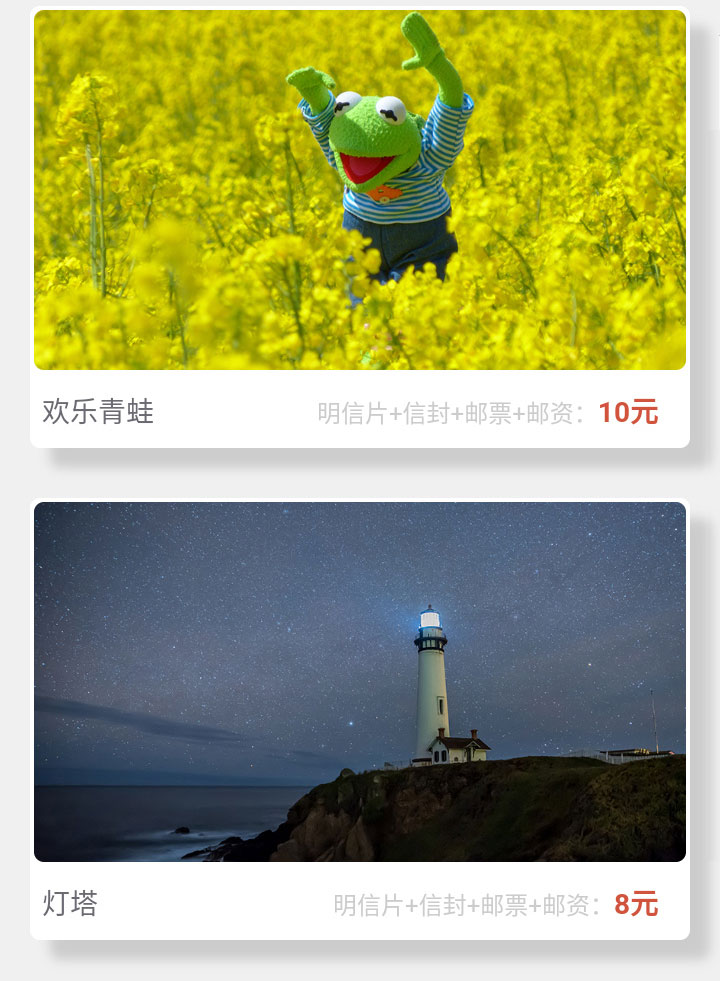Select the 灯塔 lighthouse postcard card
This screenshot has height=981, width=720.
(x=360, y=720)
